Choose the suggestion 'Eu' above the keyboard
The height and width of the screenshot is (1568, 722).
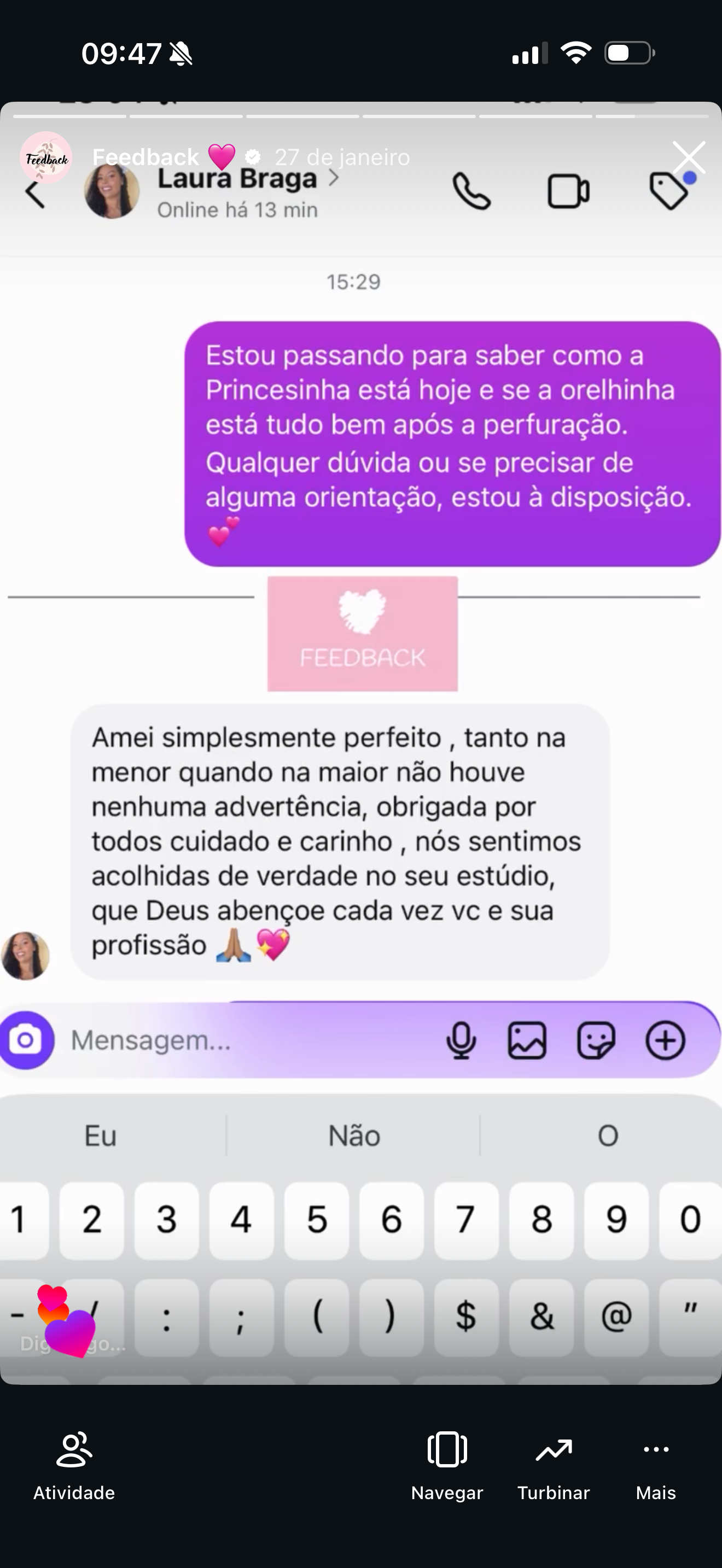[101, 1134]
